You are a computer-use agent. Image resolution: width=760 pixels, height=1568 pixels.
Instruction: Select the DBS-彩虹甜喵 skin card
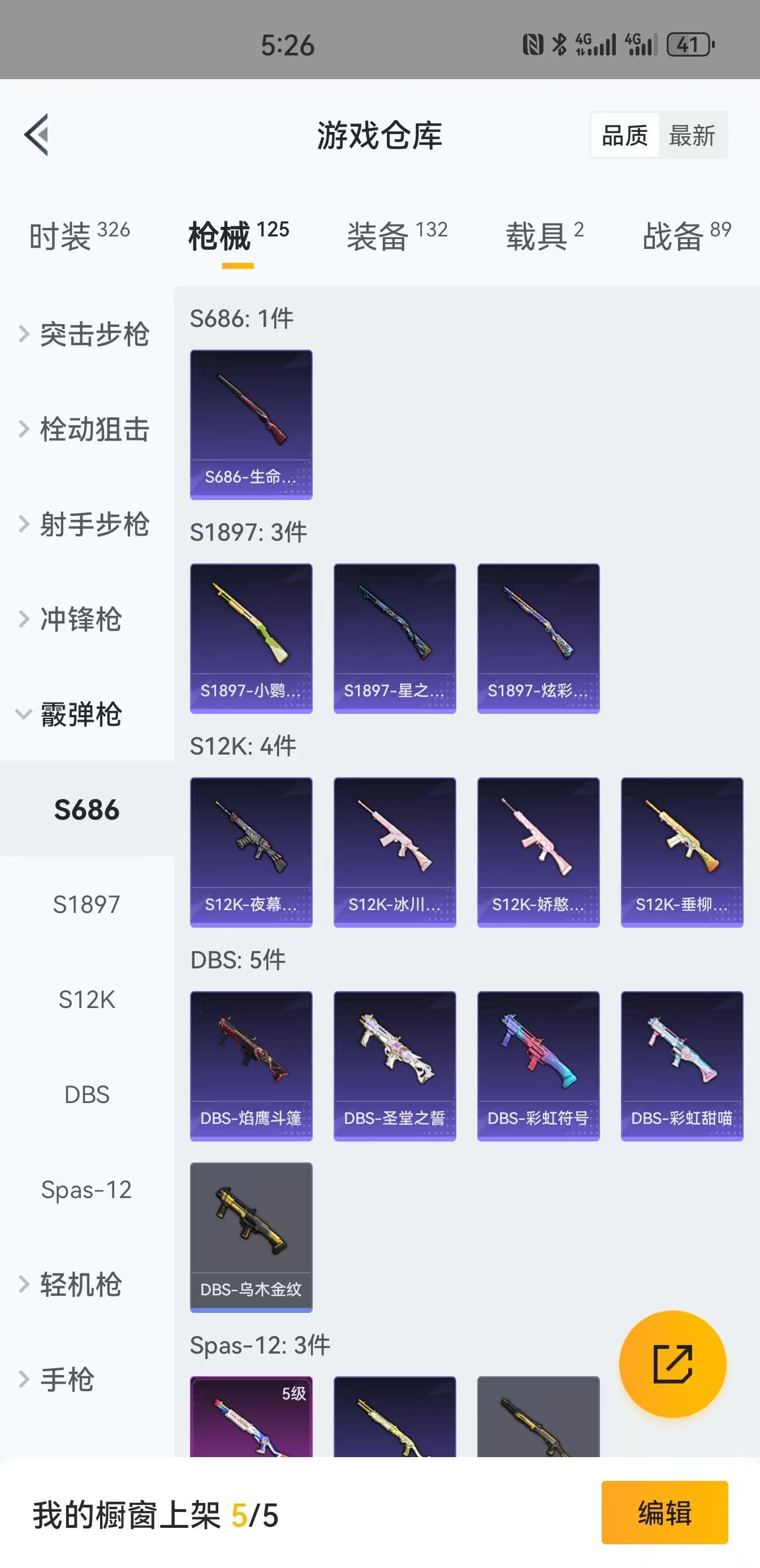[x=681, y=1065]
